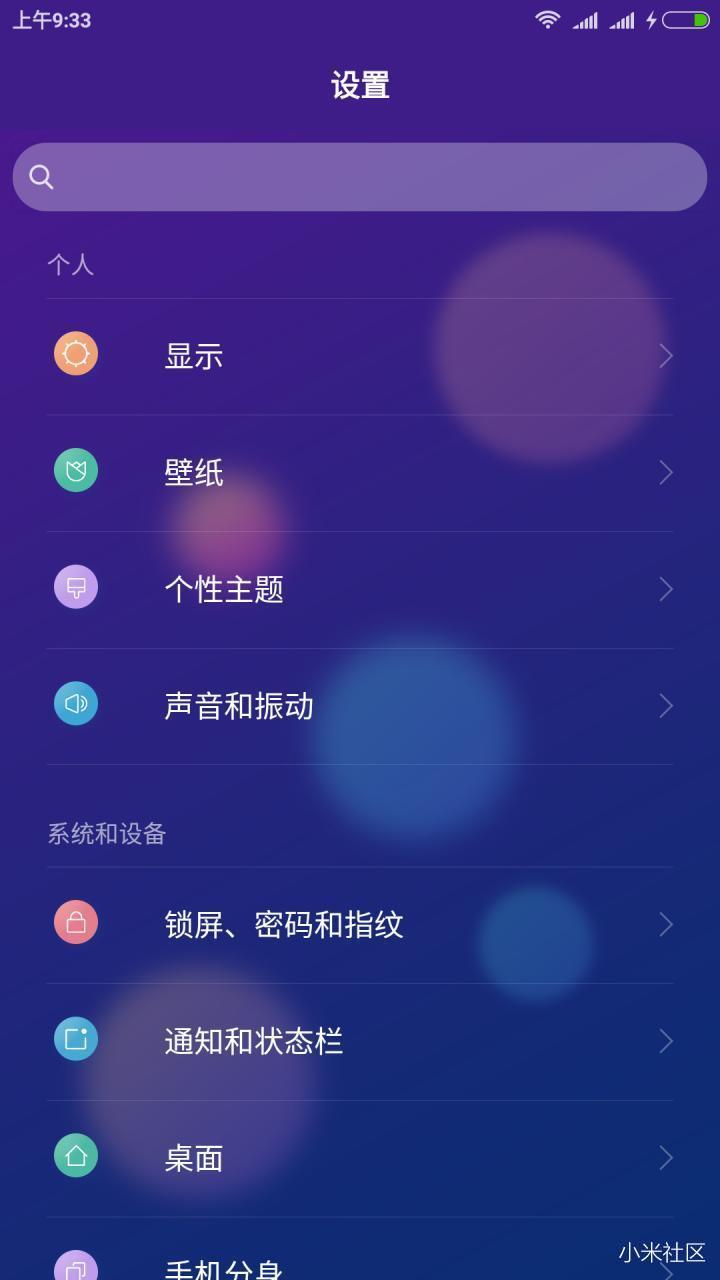720x1280 pixels.
Task: Tap the settings search input field
Action: [x=360, y=176]
